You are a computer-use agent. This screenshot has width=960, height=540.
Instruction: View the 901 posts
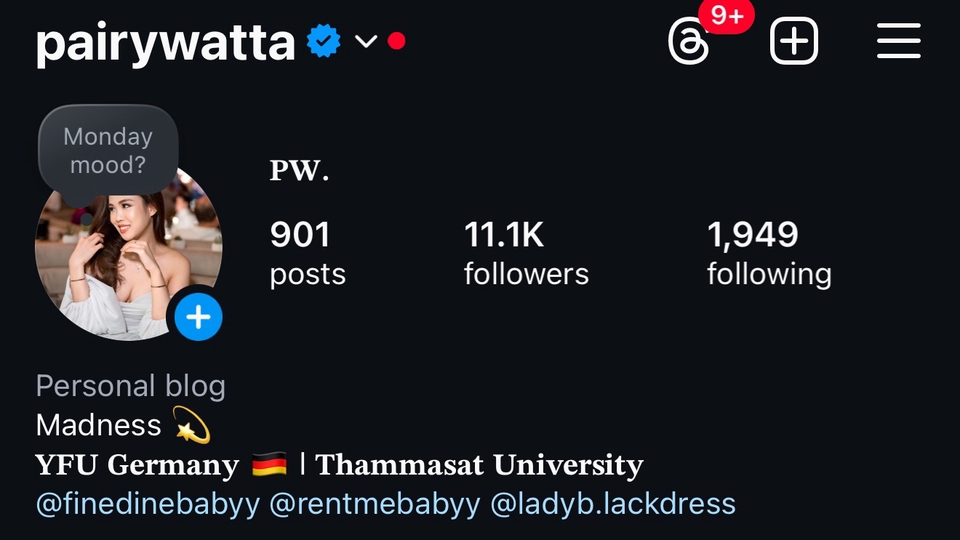coord(307,254)
